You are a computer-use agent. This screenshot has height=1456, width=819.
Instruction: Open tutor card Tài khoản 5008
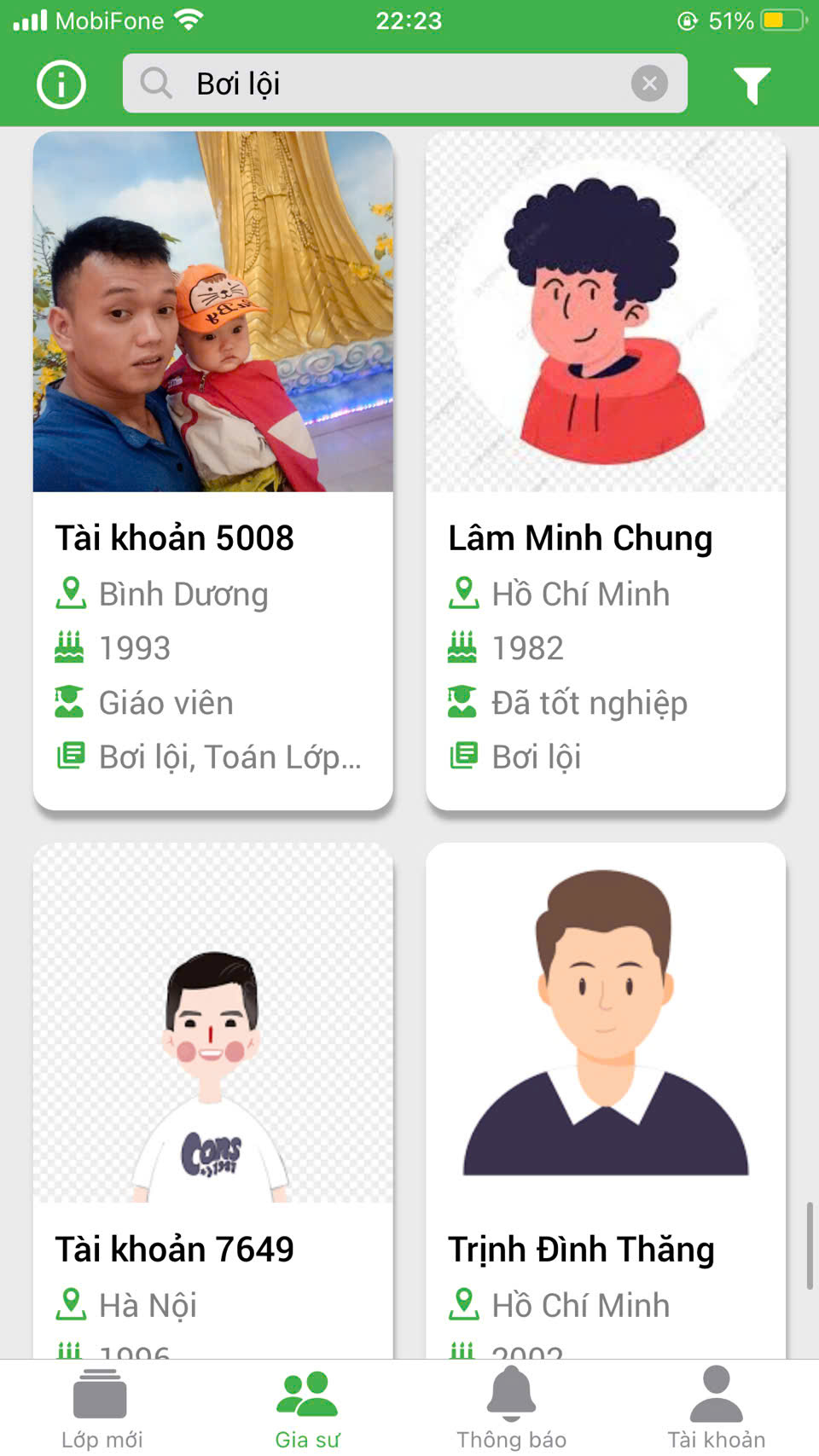[x=212, y=469]
